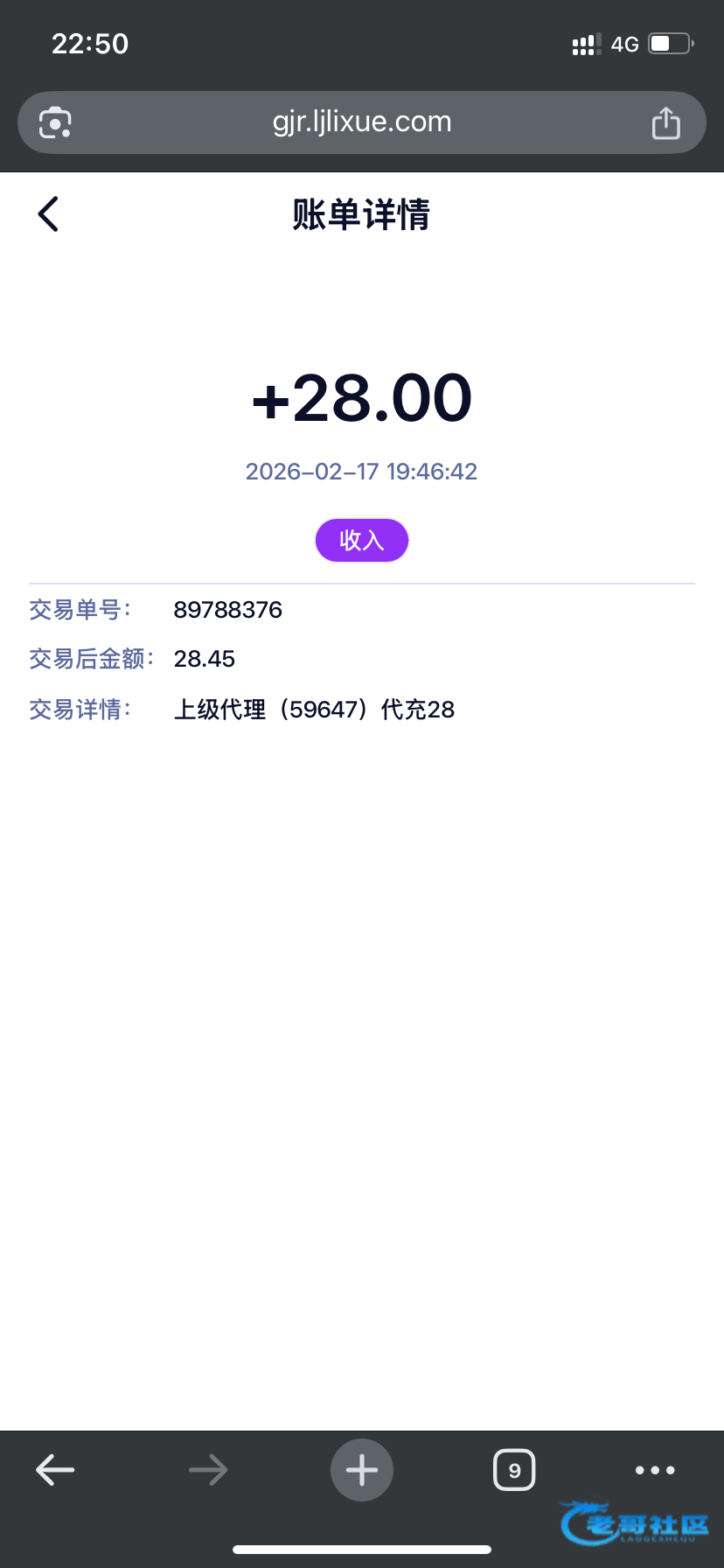Share this page from the address bar
Image resolution: width=724 pixels, height=1568 pixels.
point(665,123)
